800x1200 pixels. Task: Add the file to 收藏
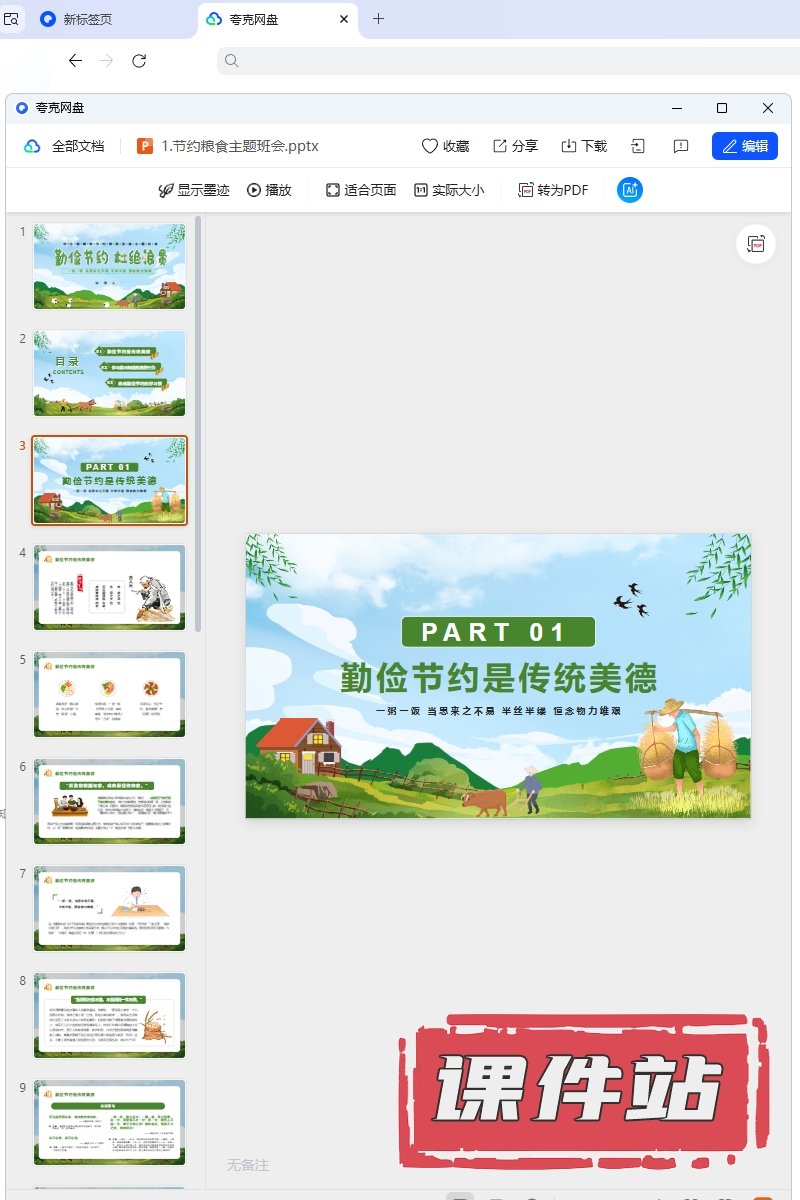coord(445,146)
